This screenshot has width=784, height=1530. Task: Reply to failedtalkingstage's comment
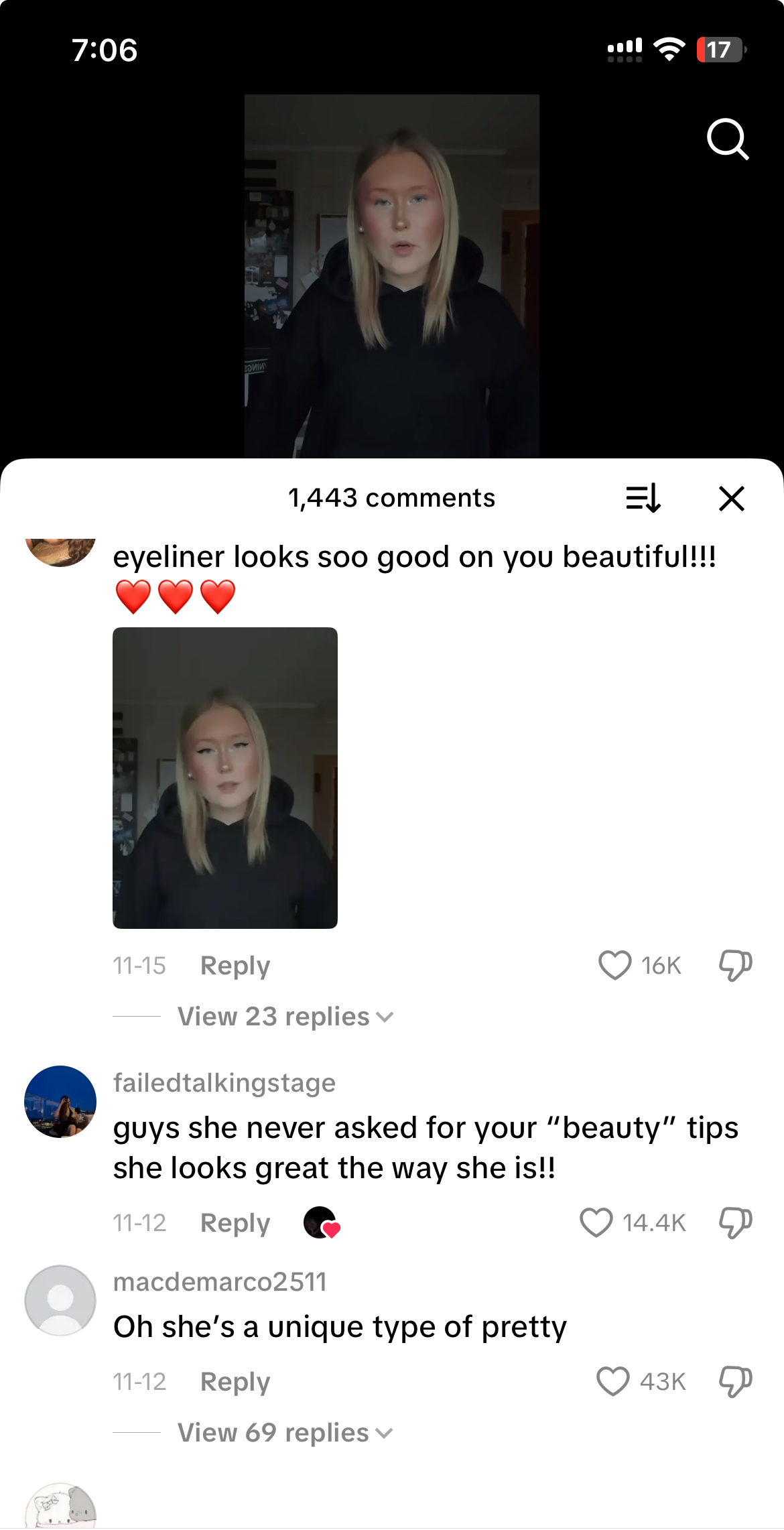(235, 1223)
